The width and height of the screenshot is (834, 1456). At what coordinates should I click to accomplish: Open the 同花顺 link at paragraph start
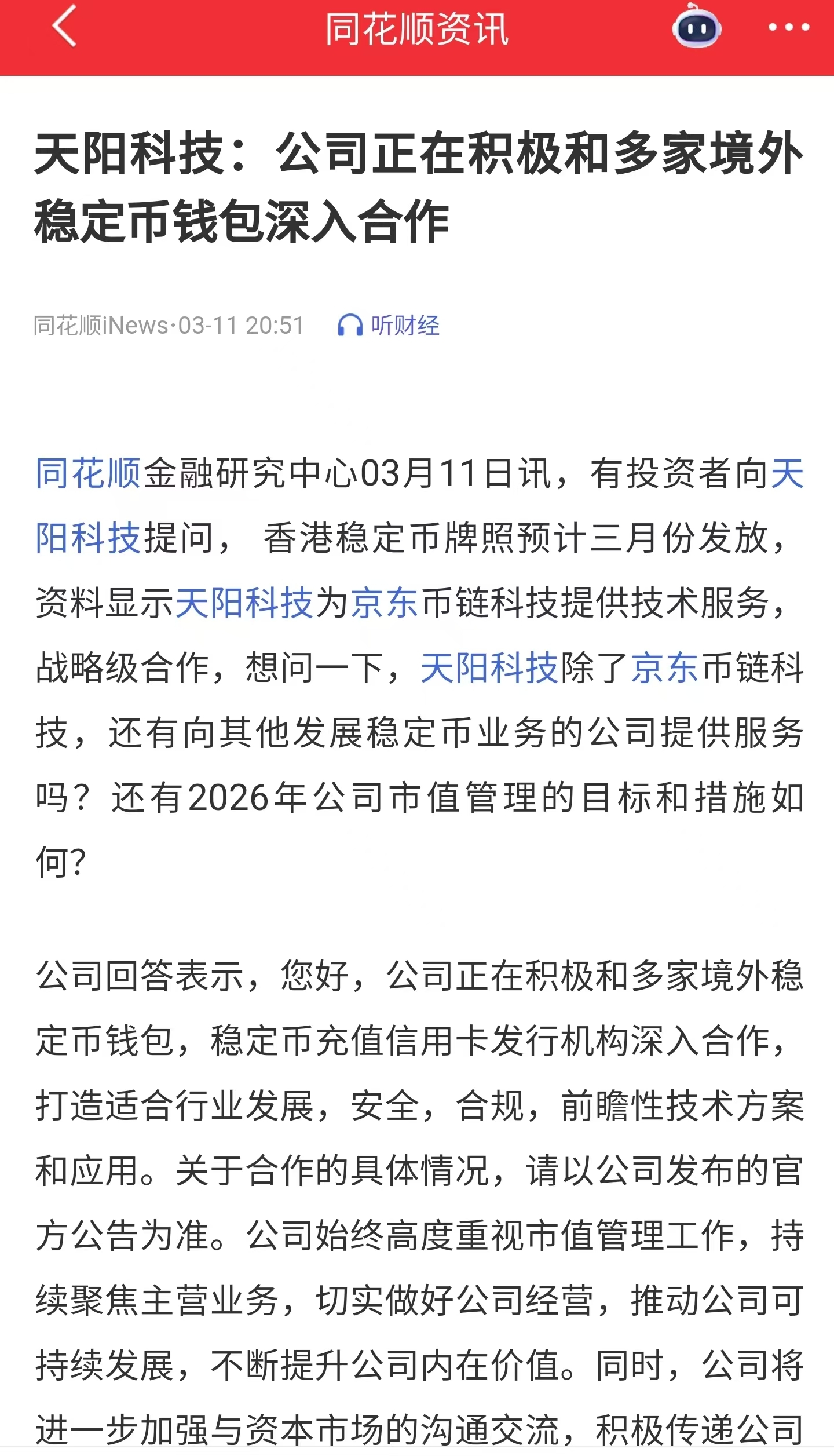[89, 473]
